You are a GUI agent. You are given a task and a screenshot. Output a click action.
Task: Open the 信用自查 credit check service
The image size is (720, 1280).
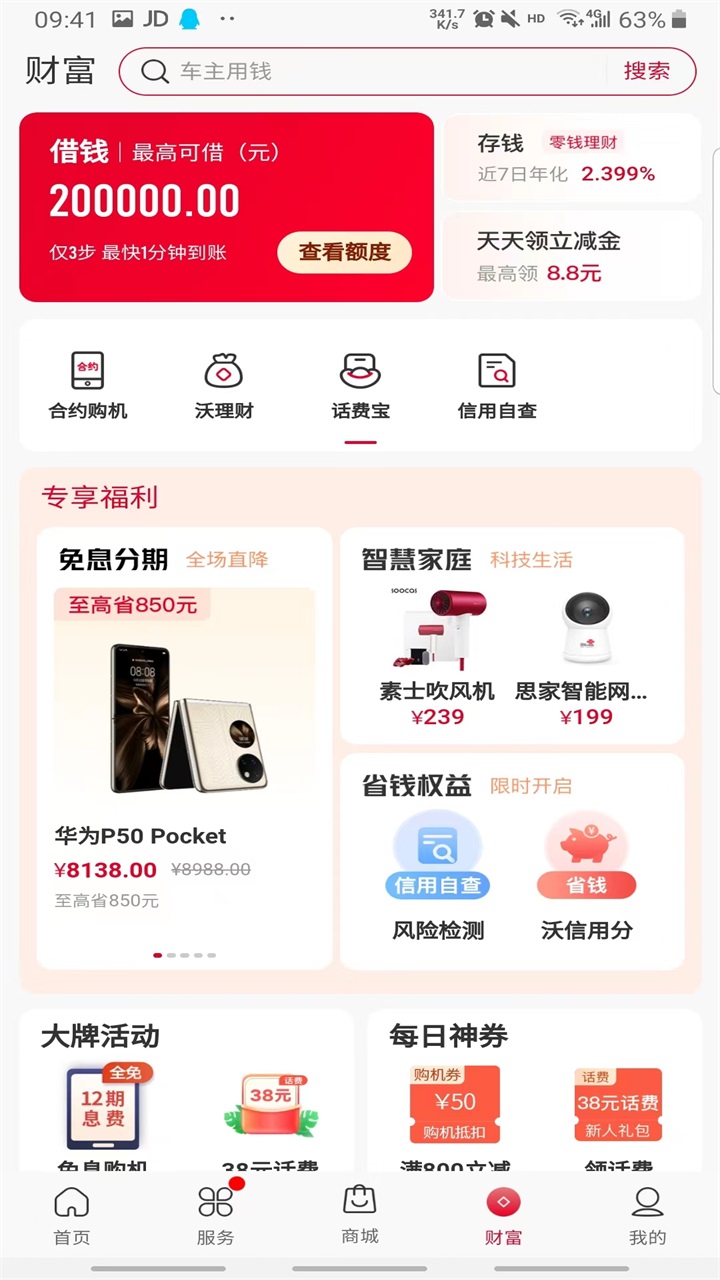tap(497, 383)
